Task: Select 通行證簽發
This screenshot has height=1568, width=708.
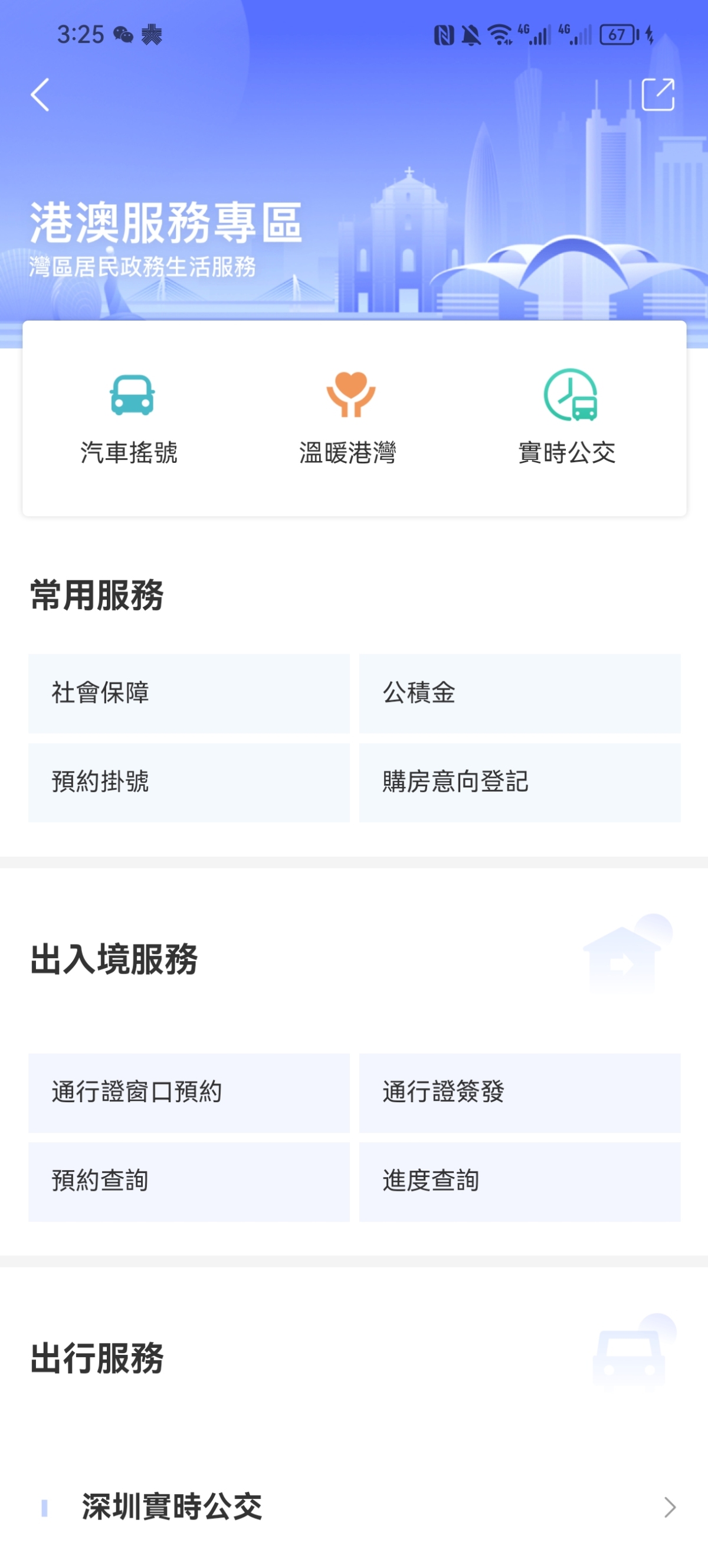Action: pyautogui.click(x=519, y=1093)
